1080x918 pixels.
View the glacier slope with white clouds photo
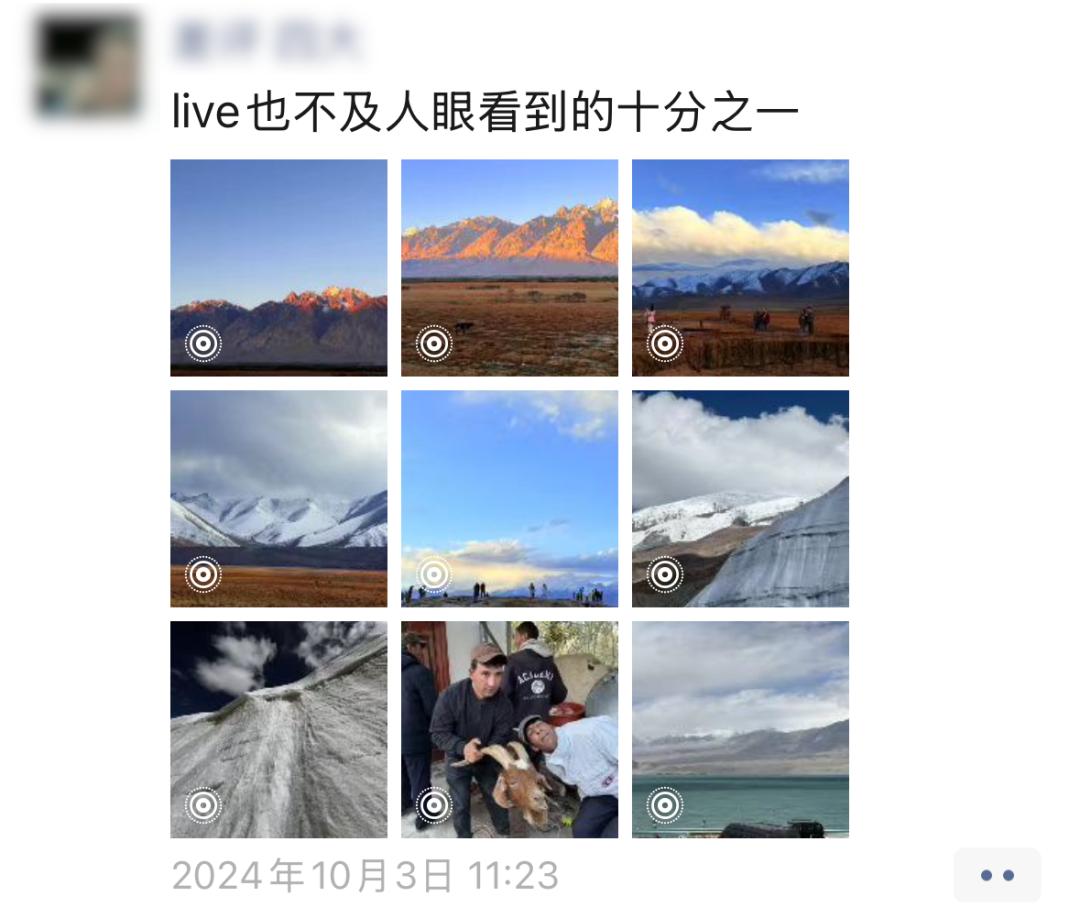point(740,498)
